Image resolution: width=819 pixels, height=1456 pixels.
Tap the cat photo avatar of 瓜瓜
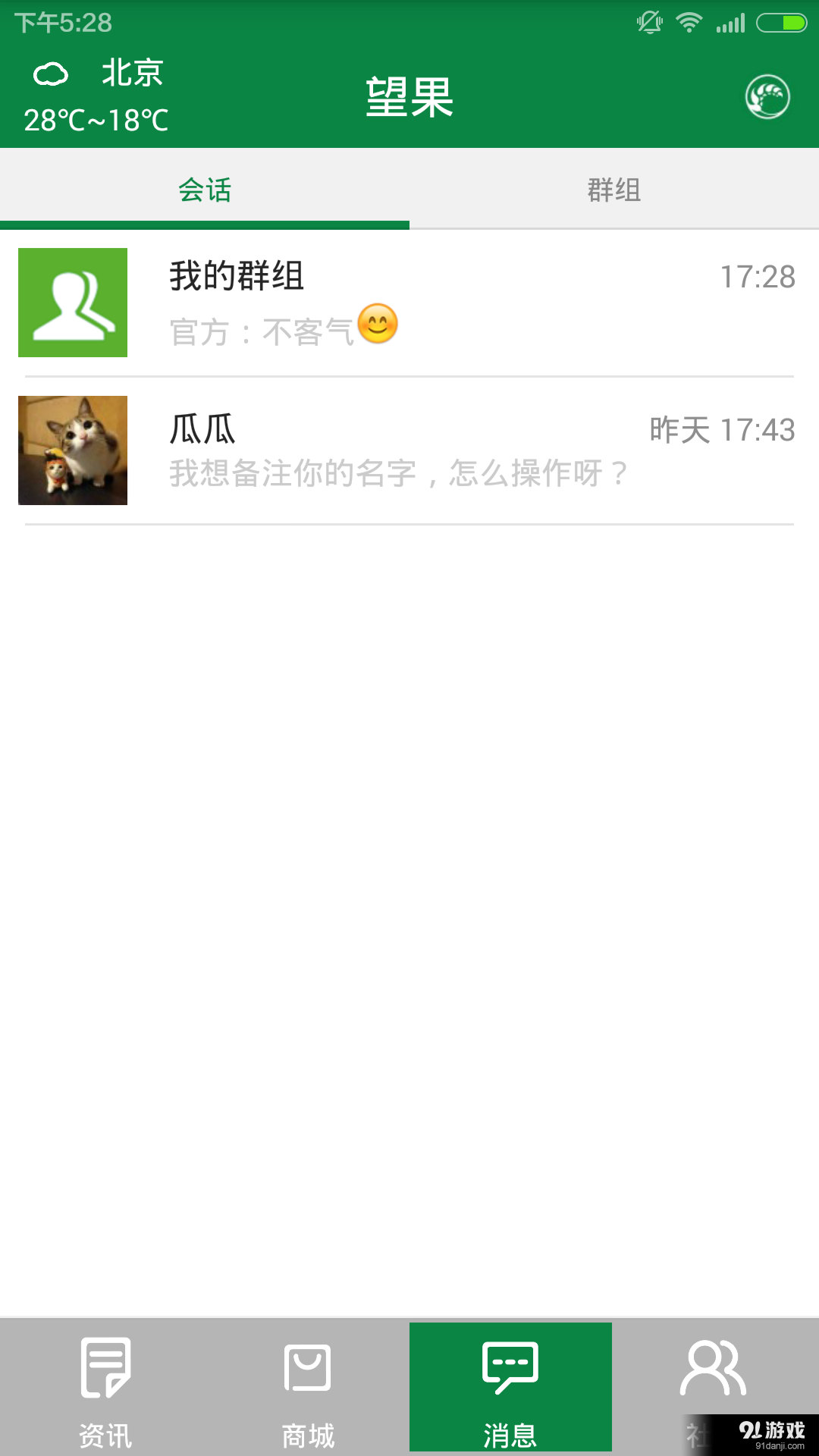(x=73, y=450)
